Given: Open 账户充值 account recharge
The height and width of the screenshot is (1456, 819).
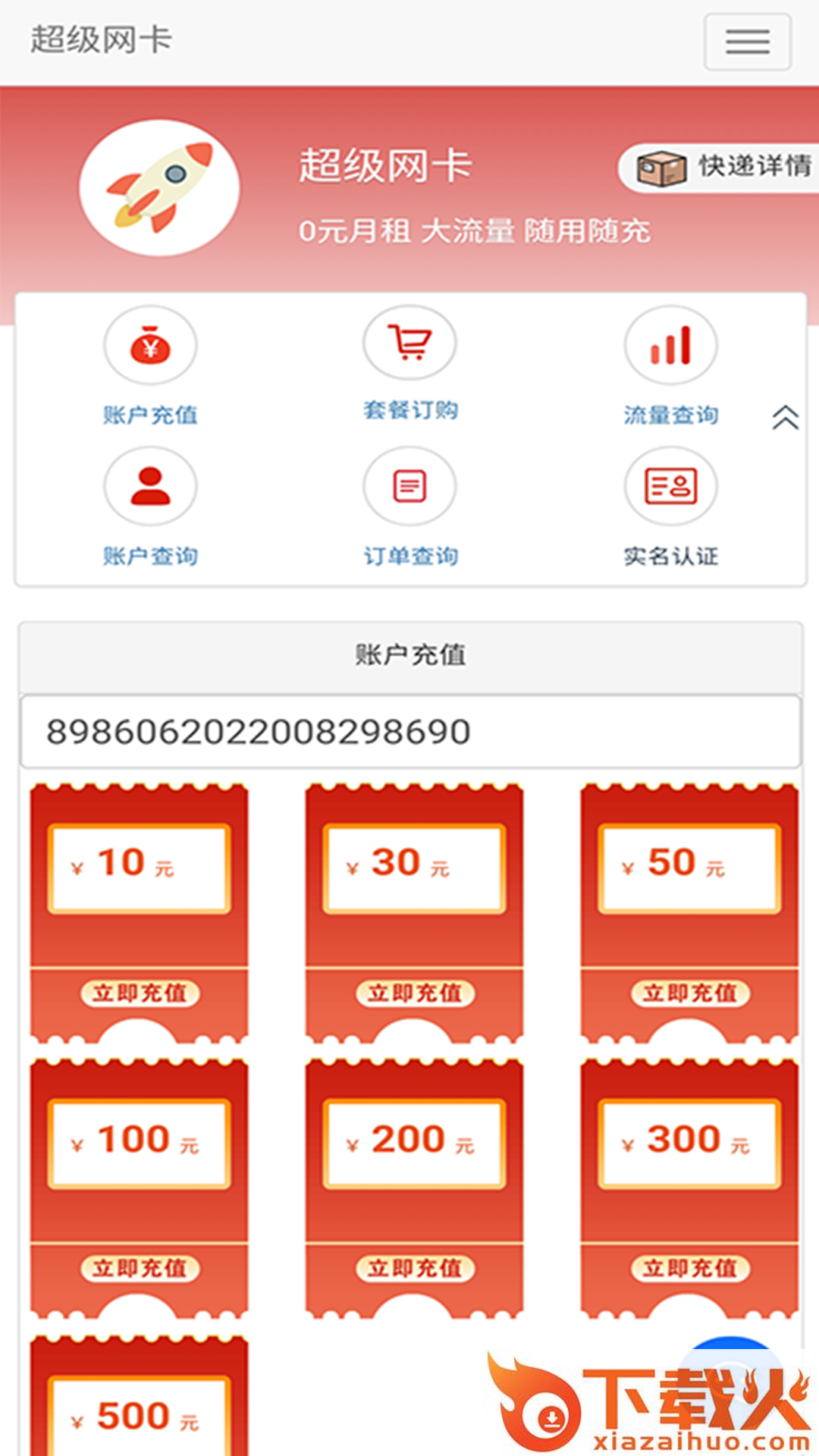Looking at the screenshot, I should [150, 364].
